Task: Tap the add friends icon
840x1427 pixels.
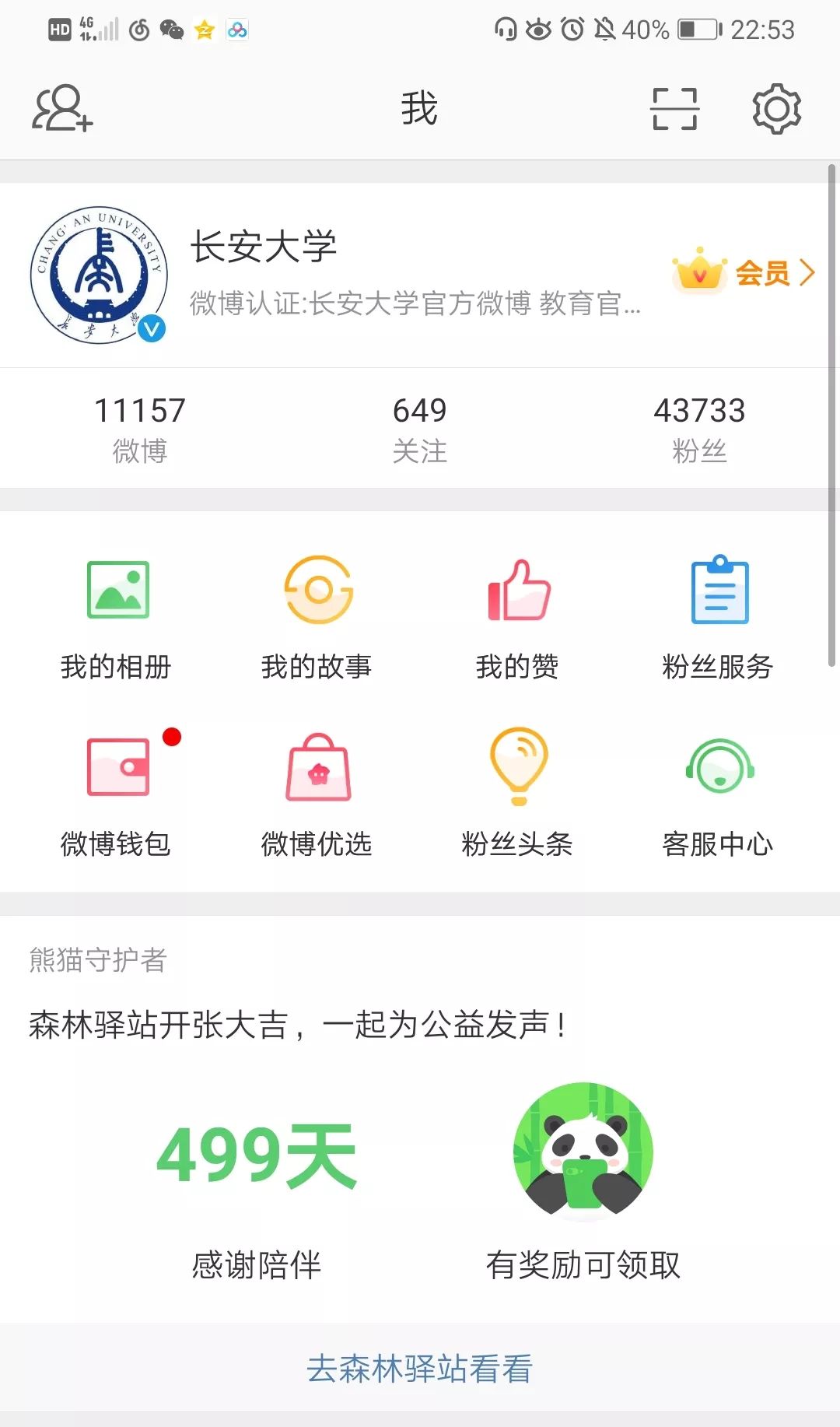Action: 62,108
